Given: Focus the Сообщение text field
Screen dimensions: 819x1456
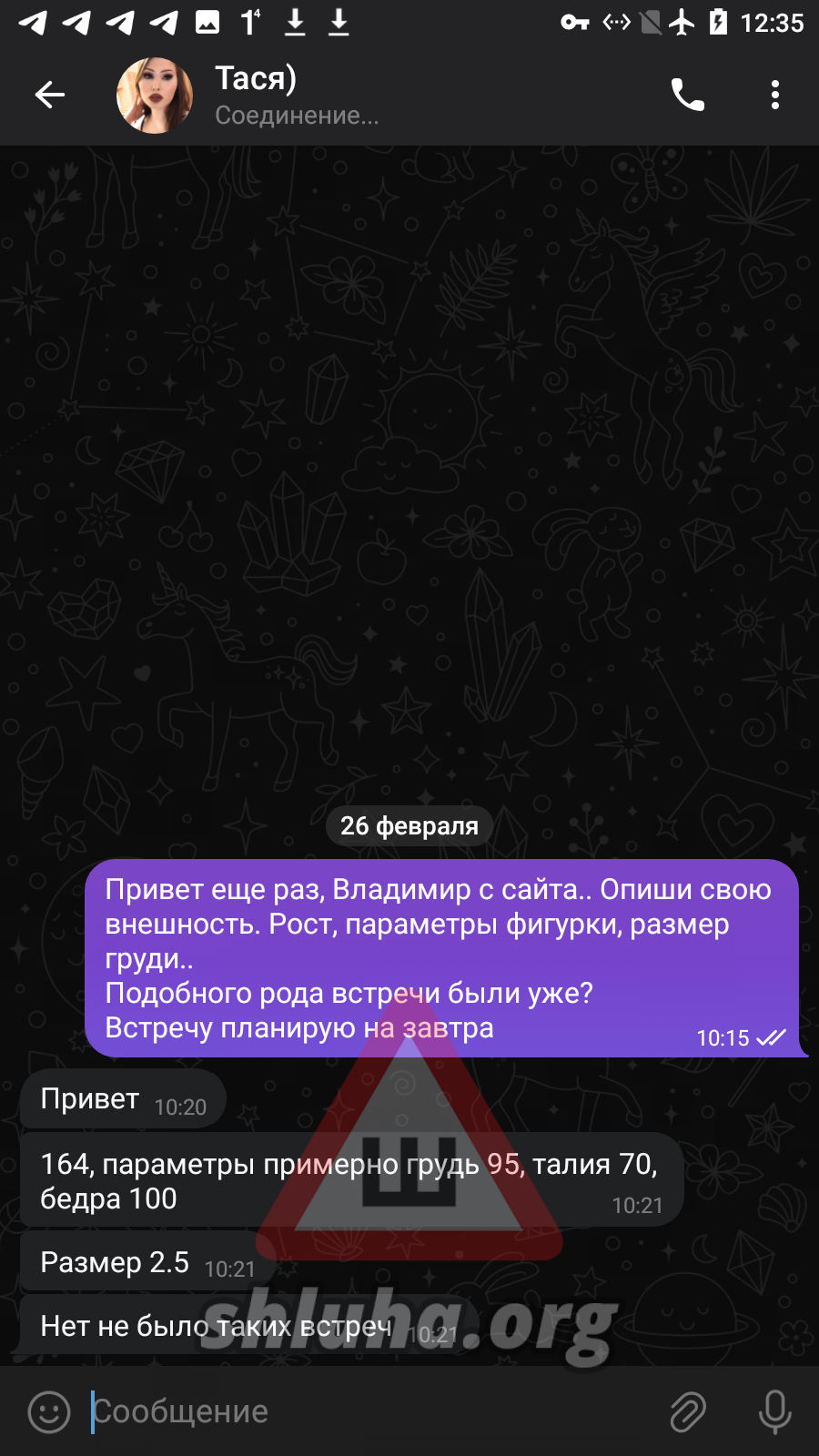Looking at the screenshot, I should (x=364, y=1411).
